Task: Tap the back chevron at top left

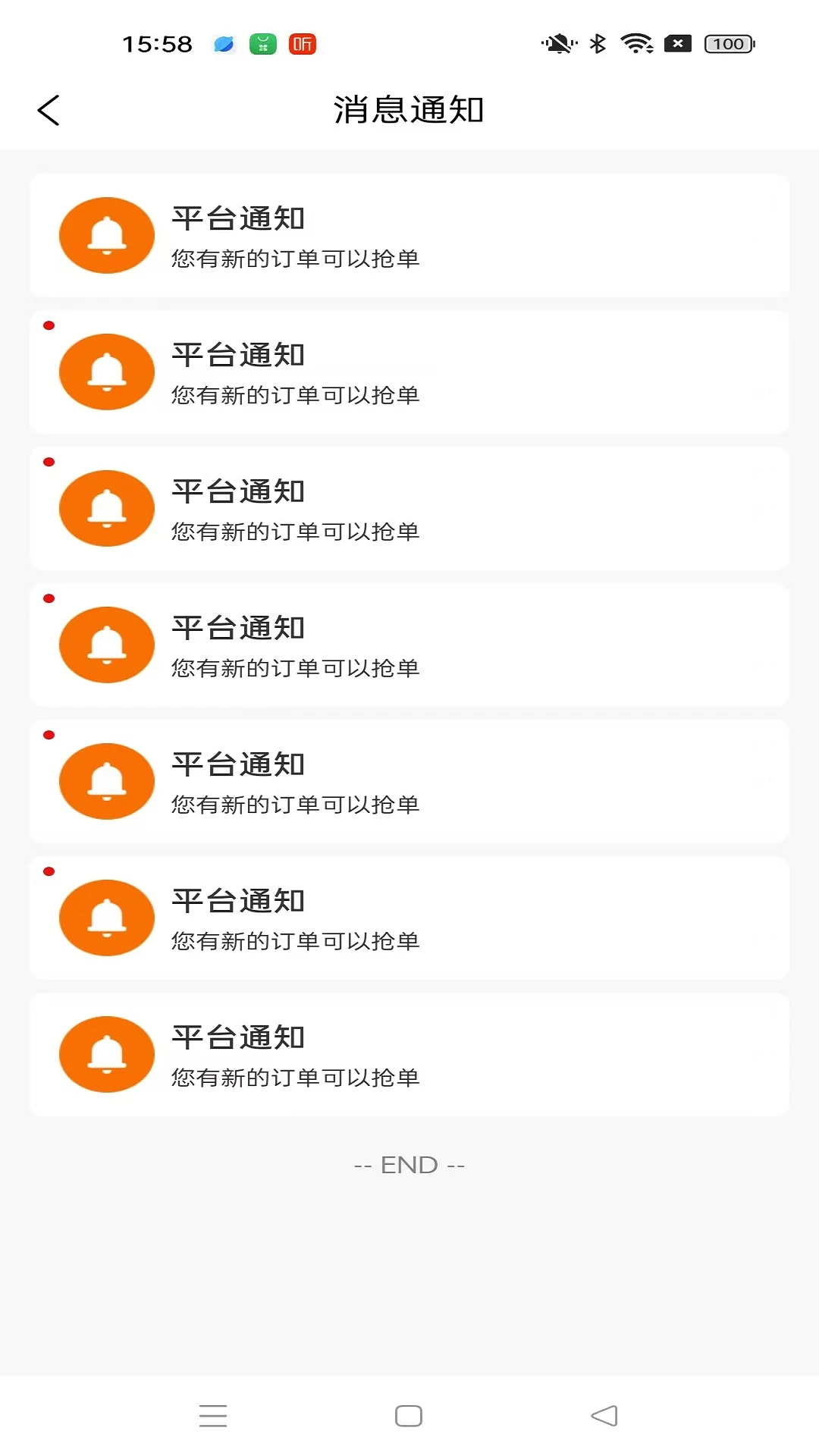Action: pos(49,109)
